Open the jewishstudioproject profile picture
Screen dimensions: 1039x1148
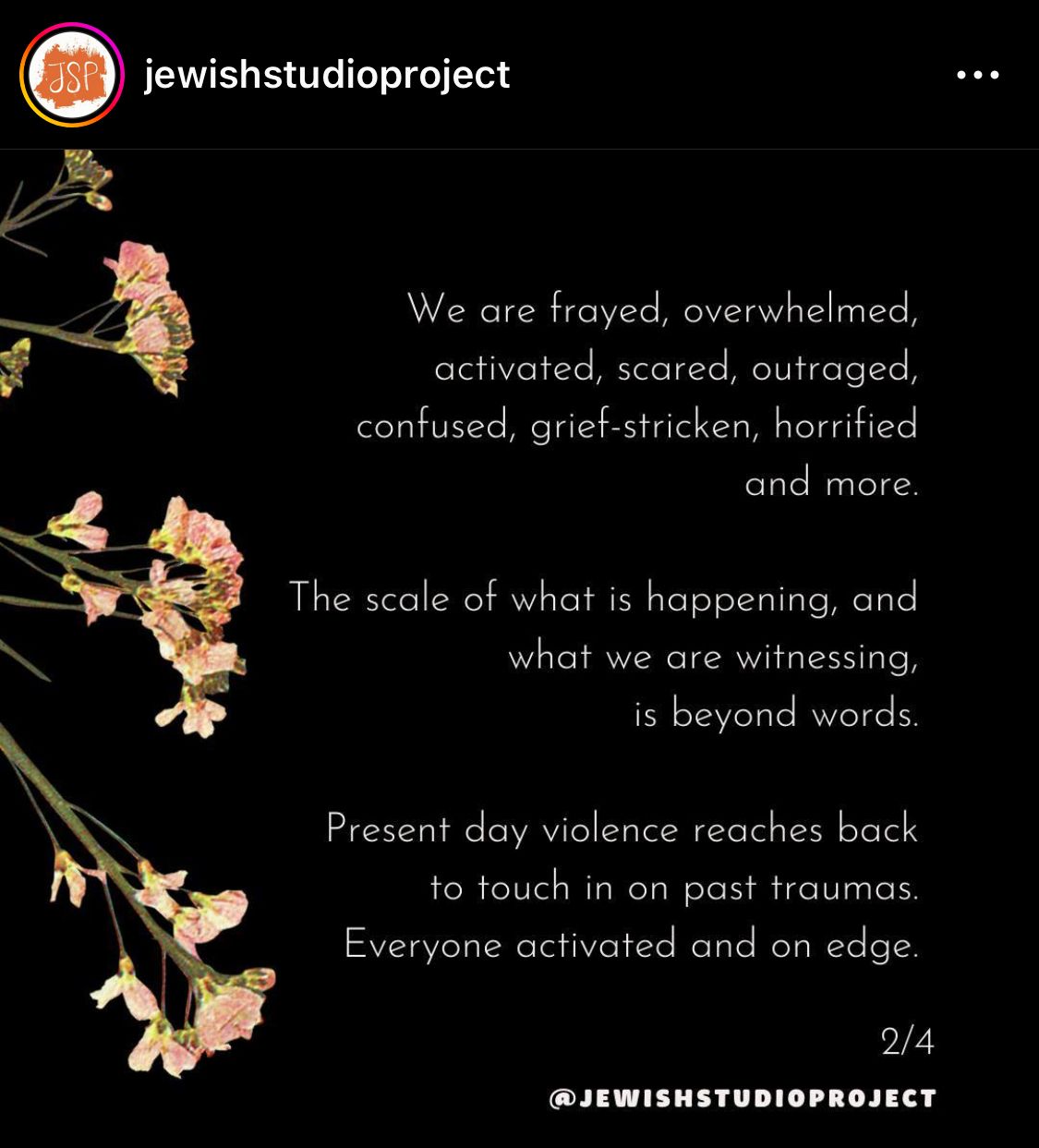pos(72,76)
